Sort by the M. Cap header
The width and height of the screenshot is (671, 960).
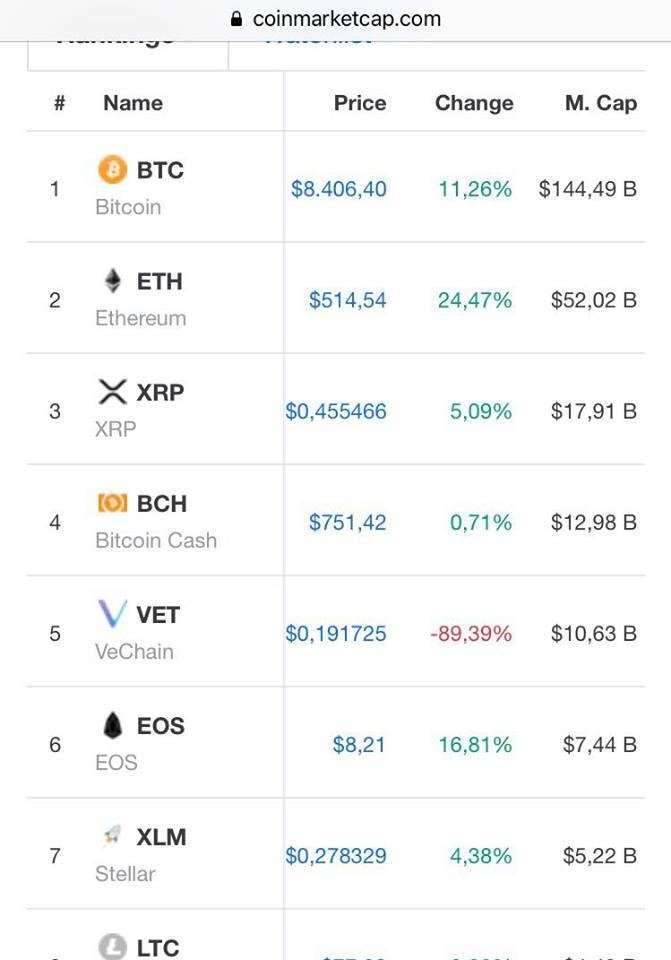(x=600, y=103)
